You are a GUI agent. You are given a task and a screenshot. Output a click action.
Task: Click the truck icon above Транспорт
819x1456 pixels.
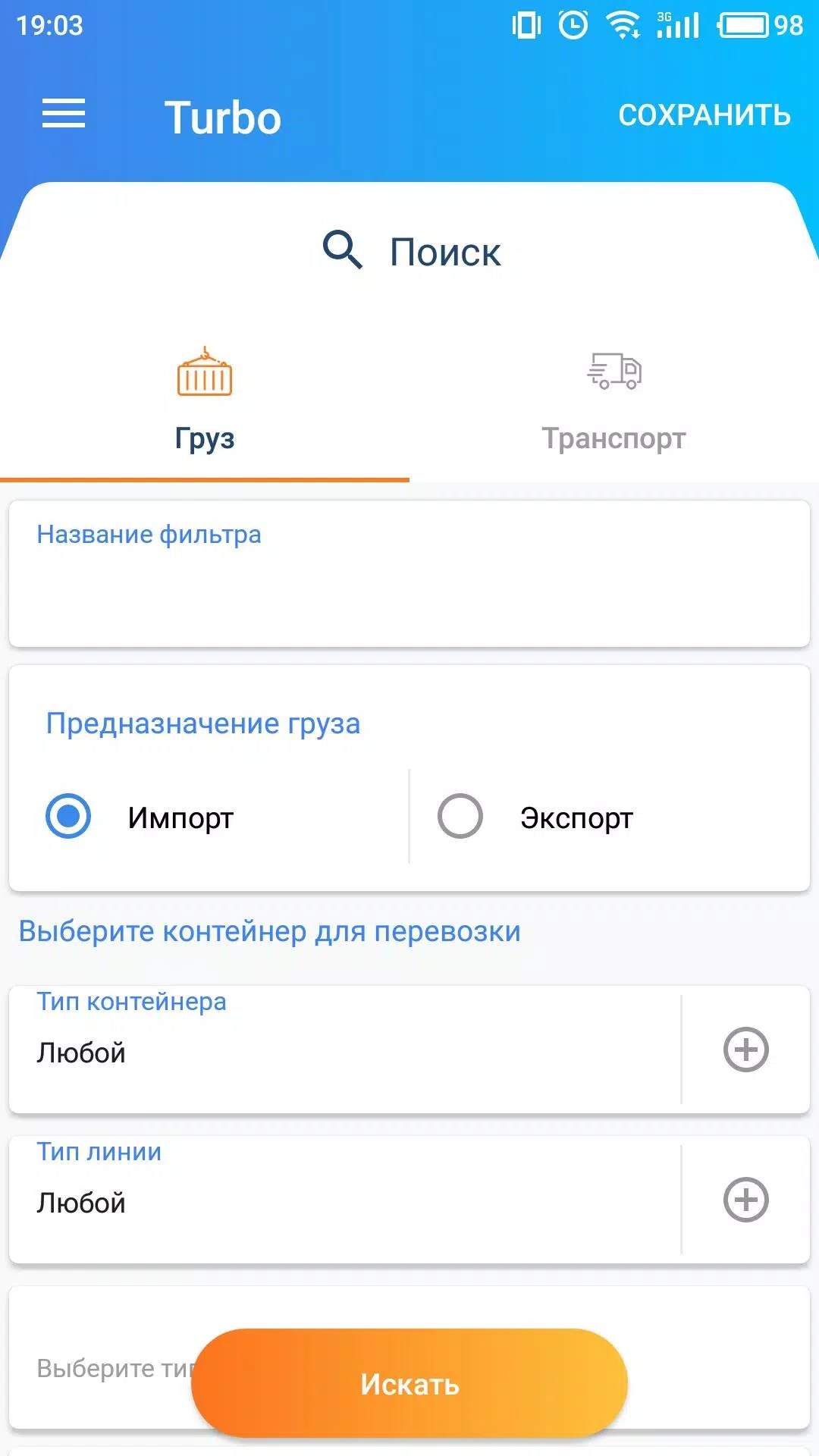(x=613, y=372)
